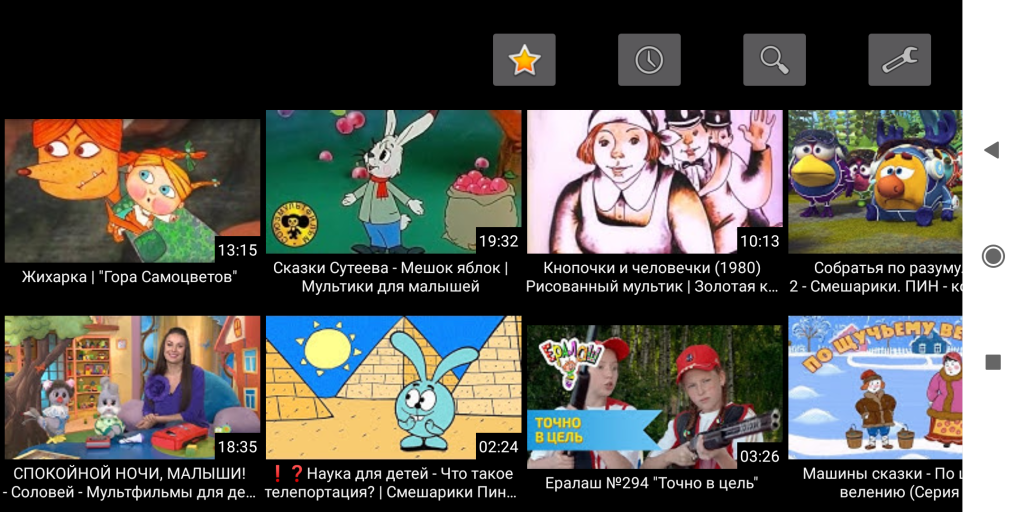Play Кнопочки и человечки (1980) cartoon

click(654, 182)
